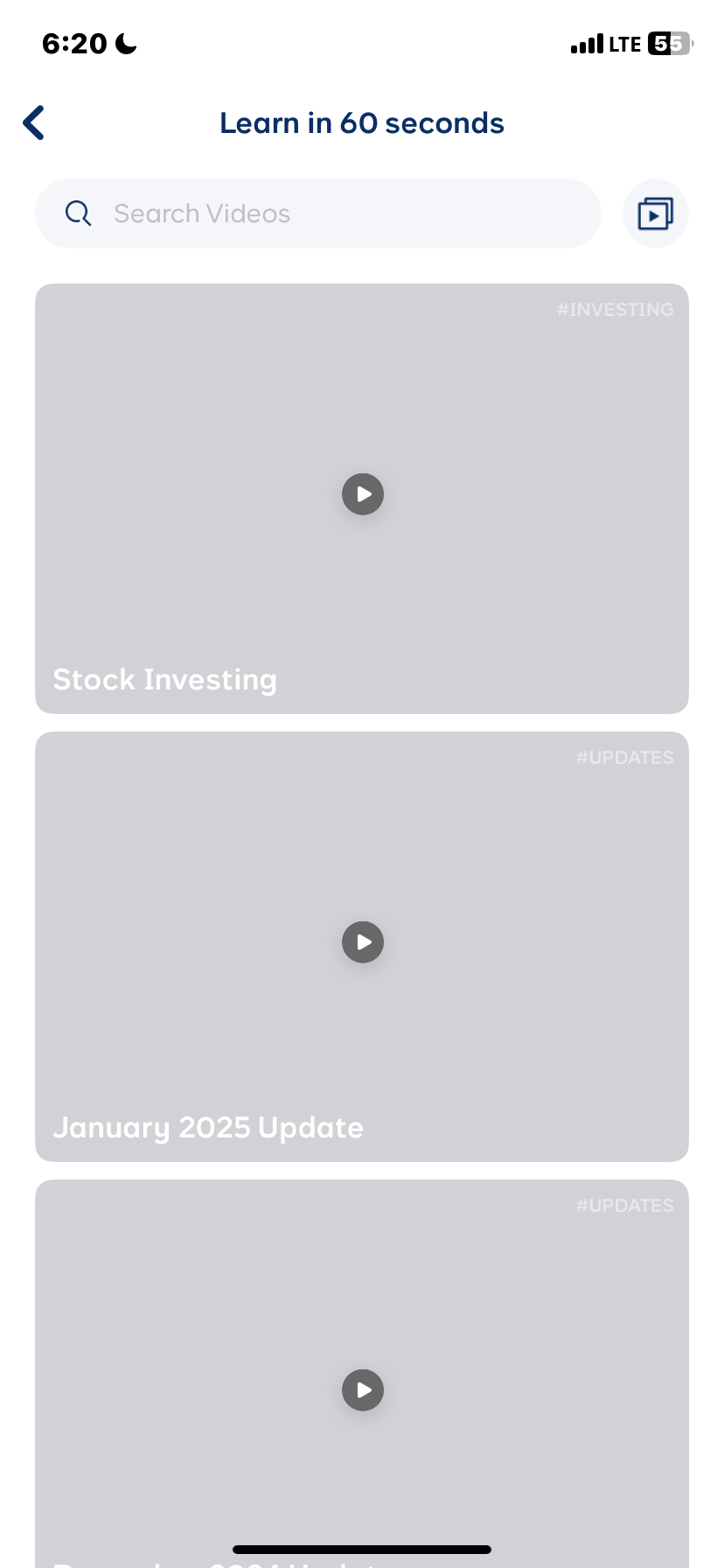
Task: Play the Stock Investing video
Action: (362, 493)
